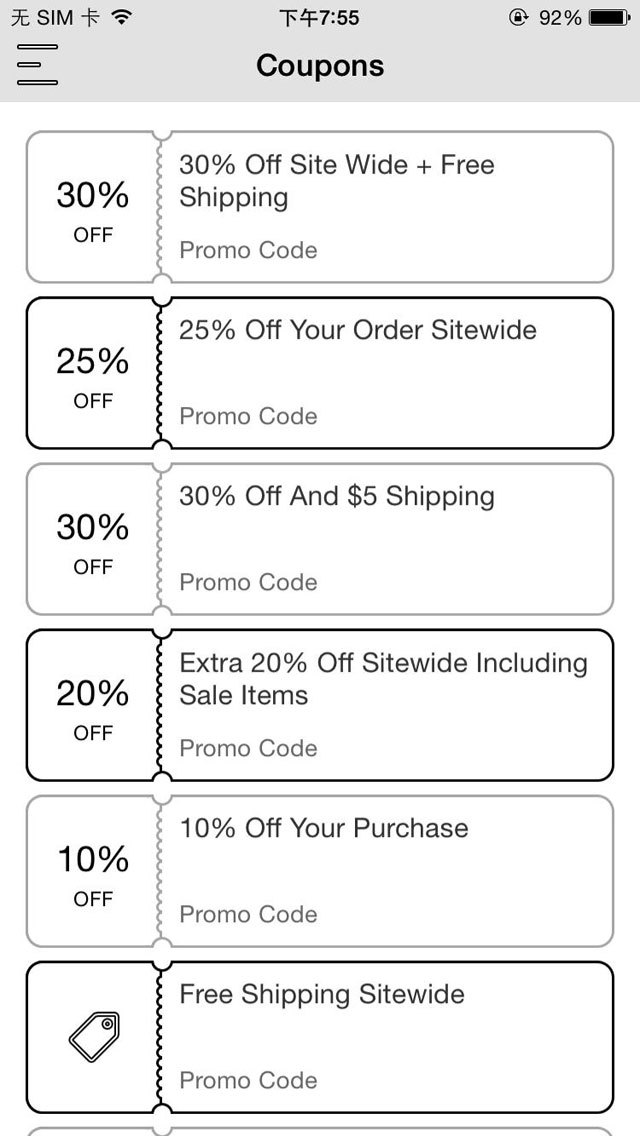View the 30% Off And $5 Shipping coupon
Screen dimensions: 640x1136
320,539
